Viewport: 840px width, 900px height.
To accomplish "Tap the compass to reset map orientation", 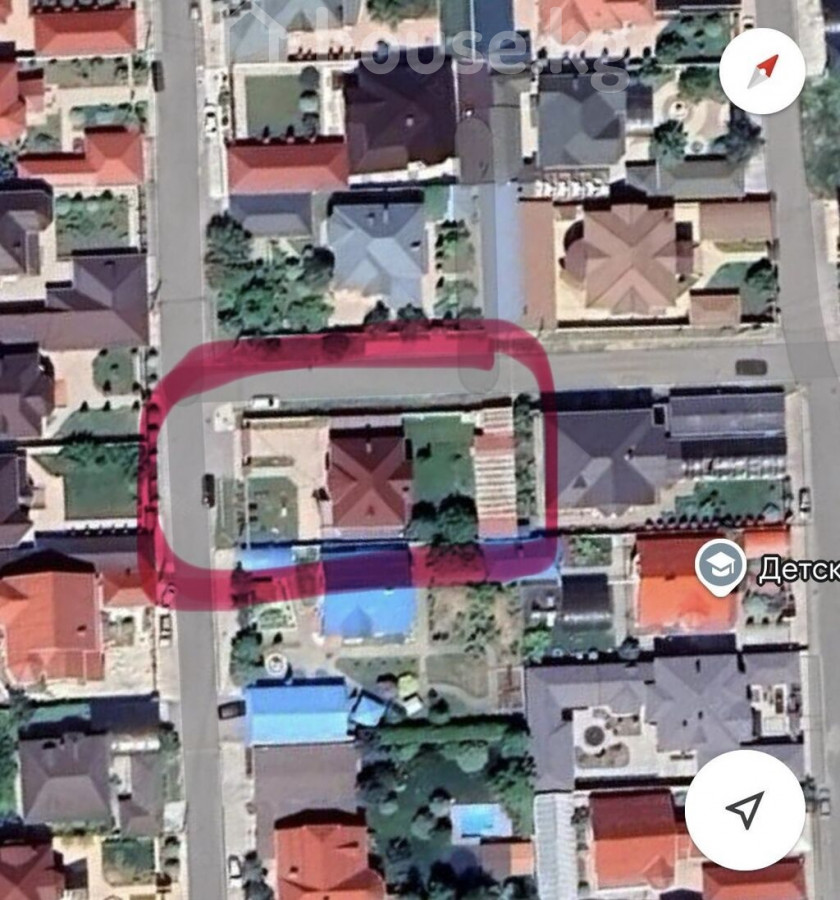I will tap(762, 71).
